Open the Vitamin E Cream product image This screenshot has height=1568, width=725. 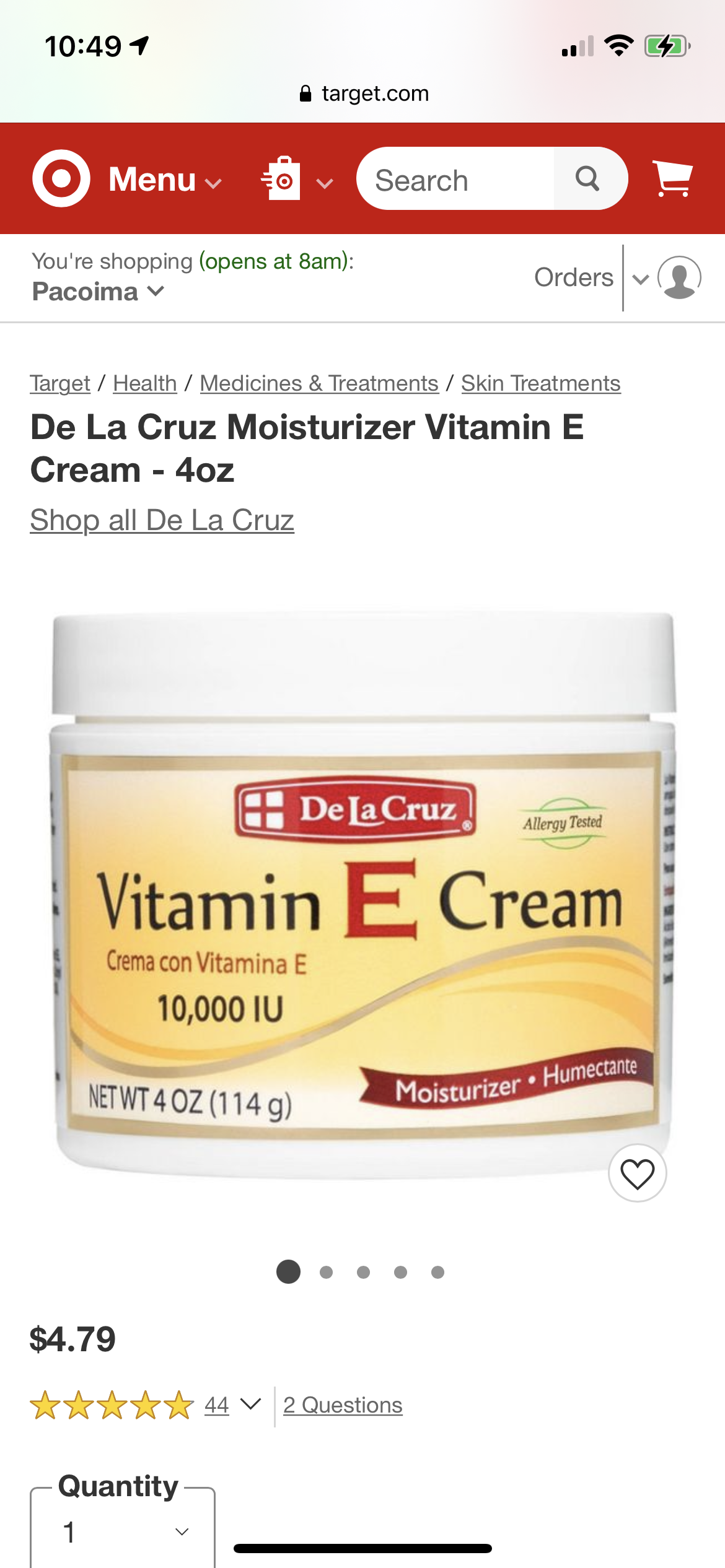tap(362, 895)
